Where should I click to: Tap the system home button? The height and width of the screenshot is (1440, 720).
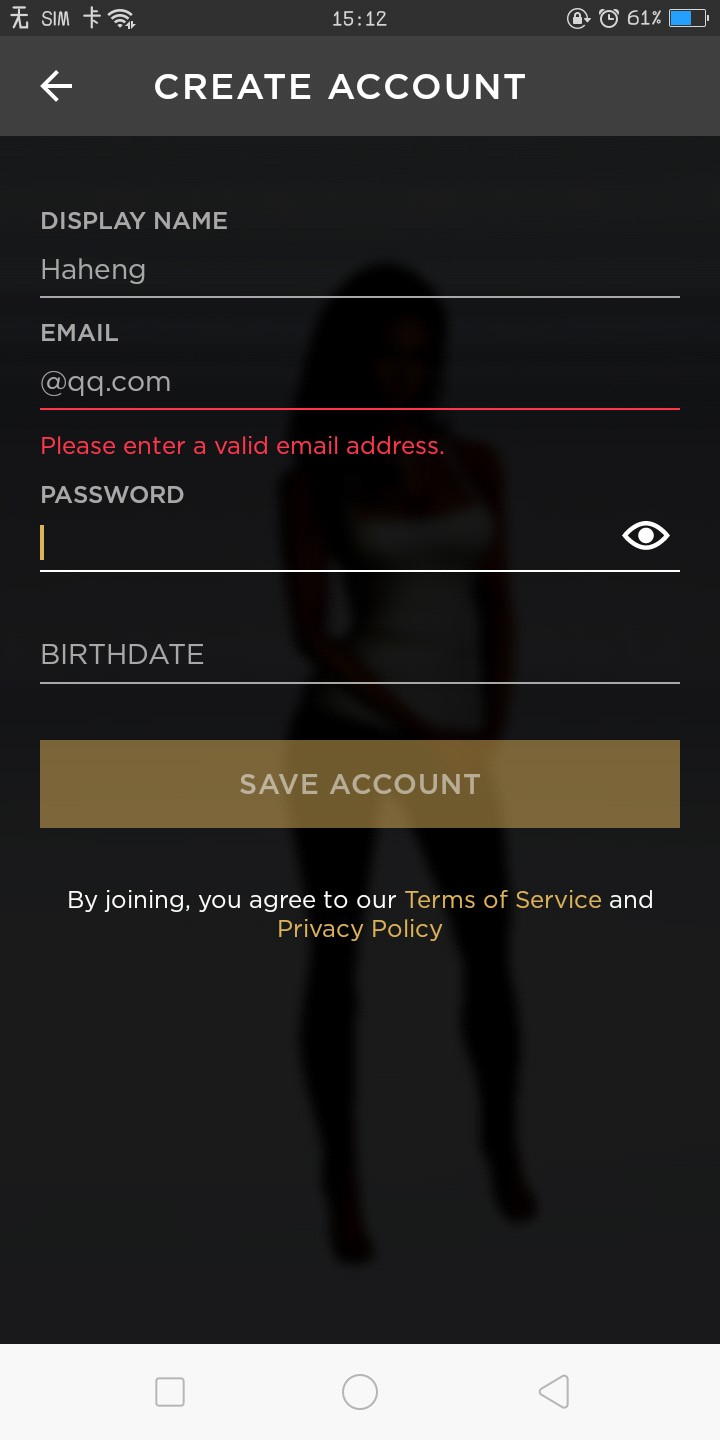click(x=360, y=1392)
